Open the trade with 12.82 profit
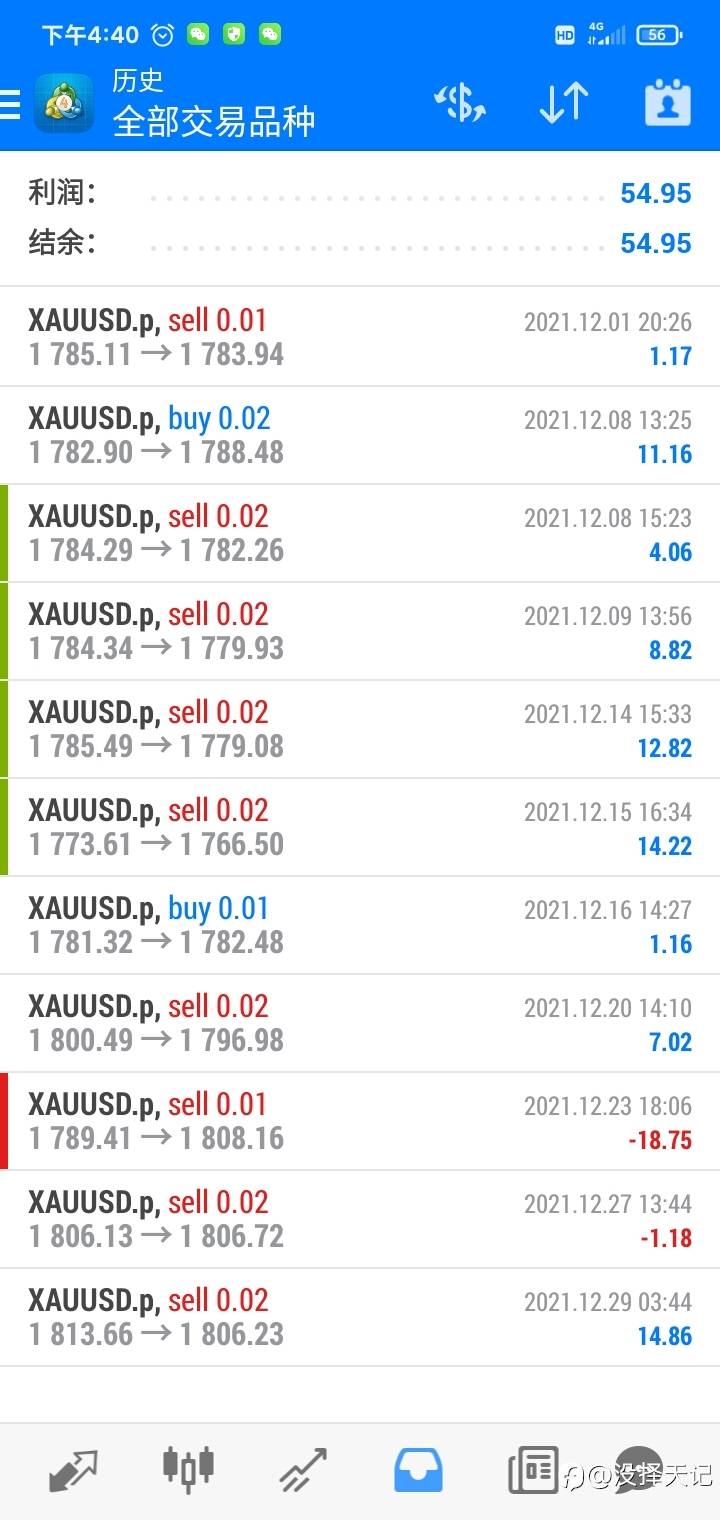The image size is (720, 1520). [x=360, y=729]
